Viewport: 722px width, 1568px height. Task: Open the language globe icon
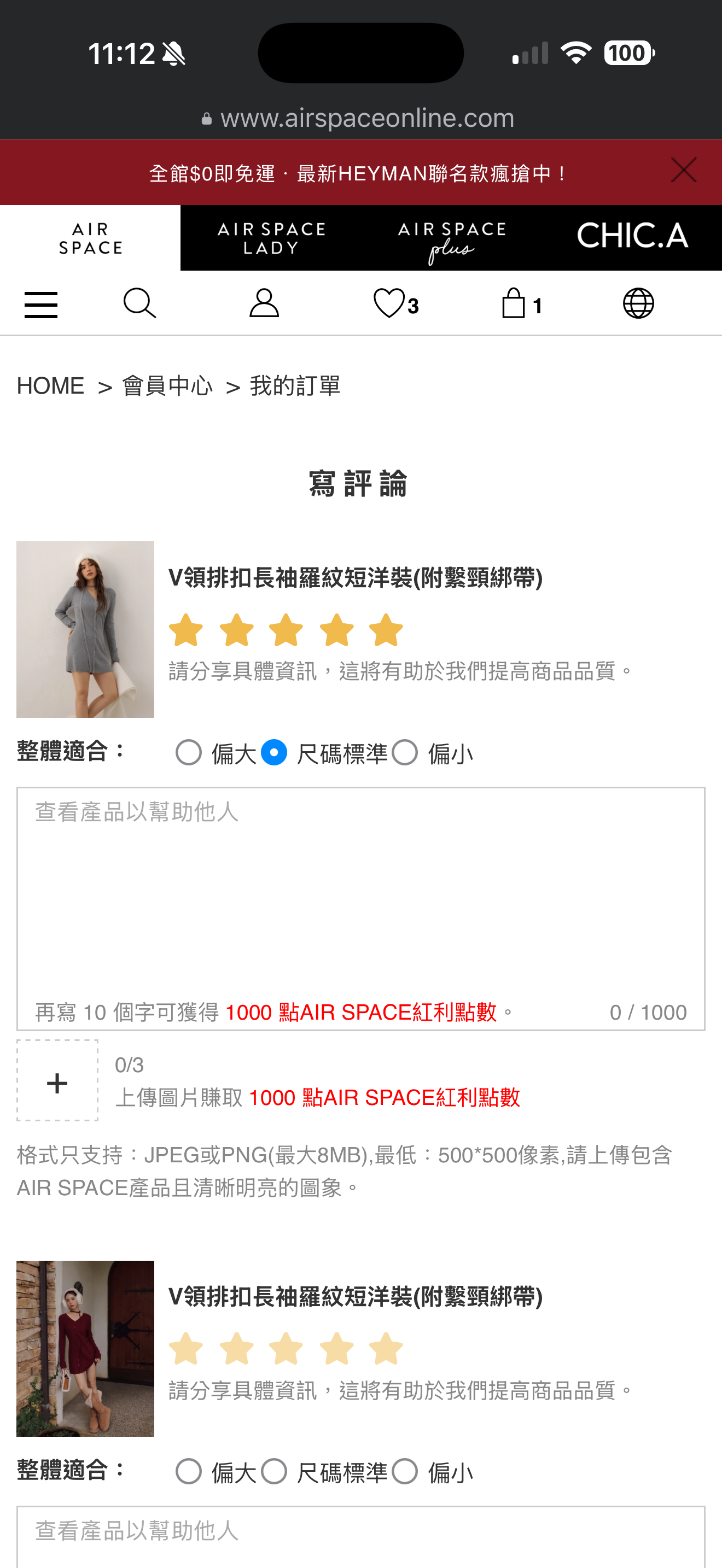638,303
